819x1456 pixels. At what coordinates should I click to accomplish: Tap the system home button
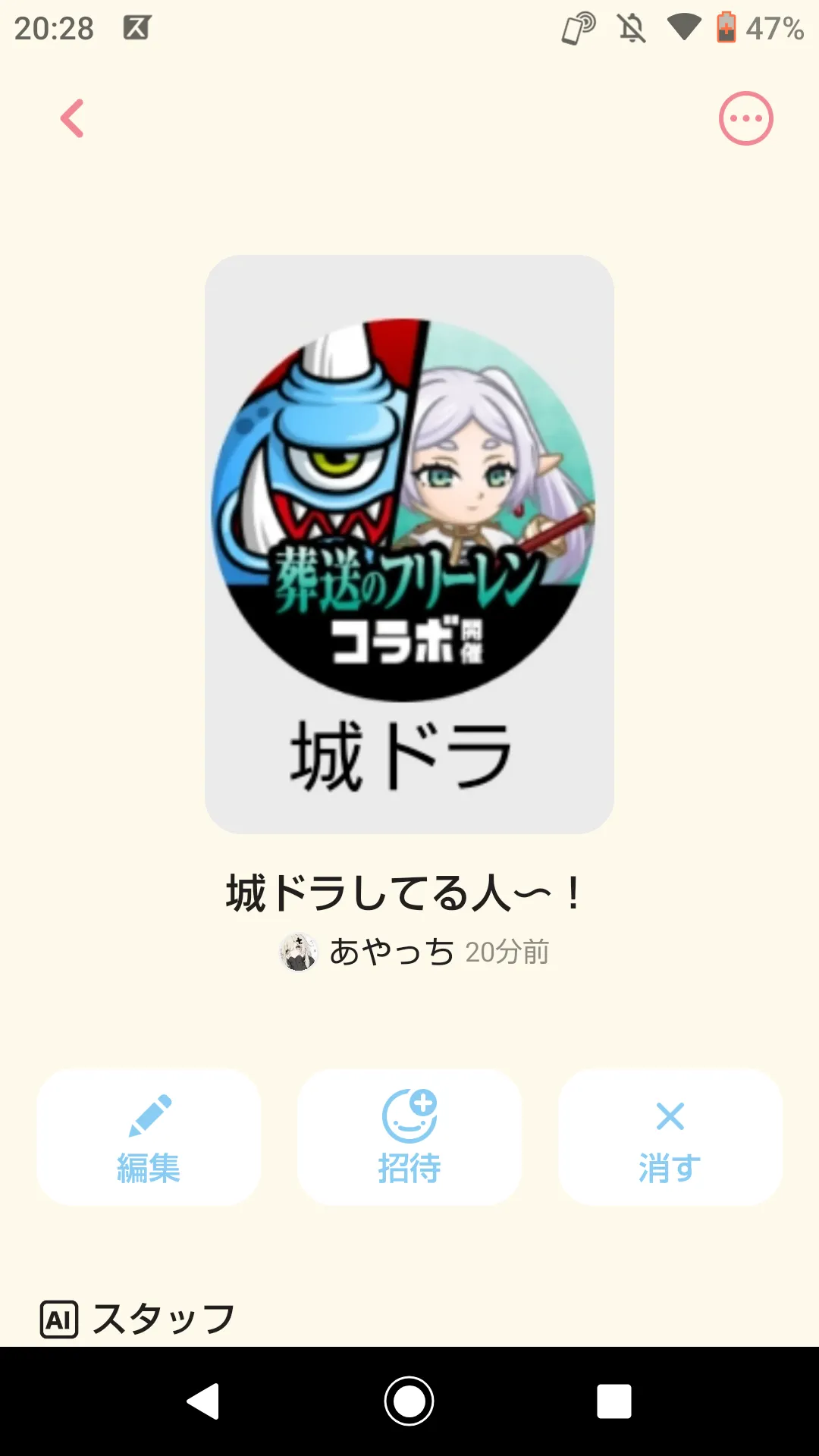click(x=409, y=1401)
